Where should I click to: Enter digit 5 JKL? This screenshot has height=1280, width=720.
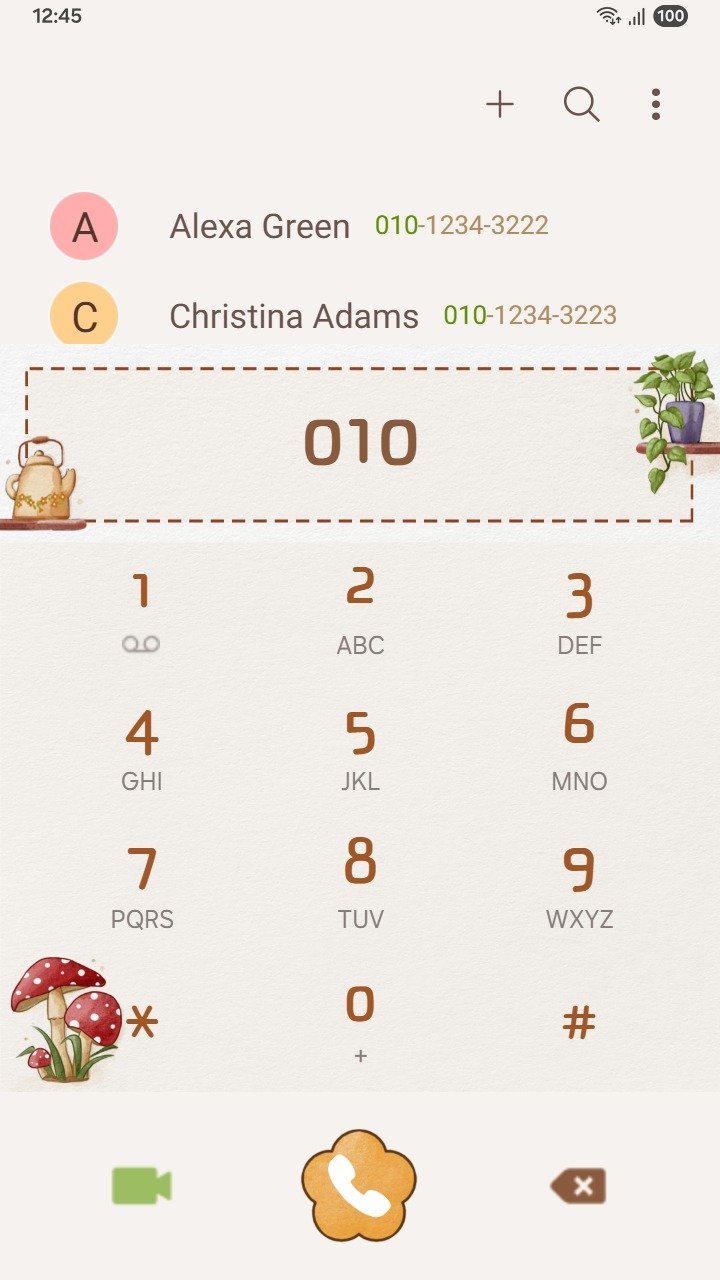[x=360, y=747]
